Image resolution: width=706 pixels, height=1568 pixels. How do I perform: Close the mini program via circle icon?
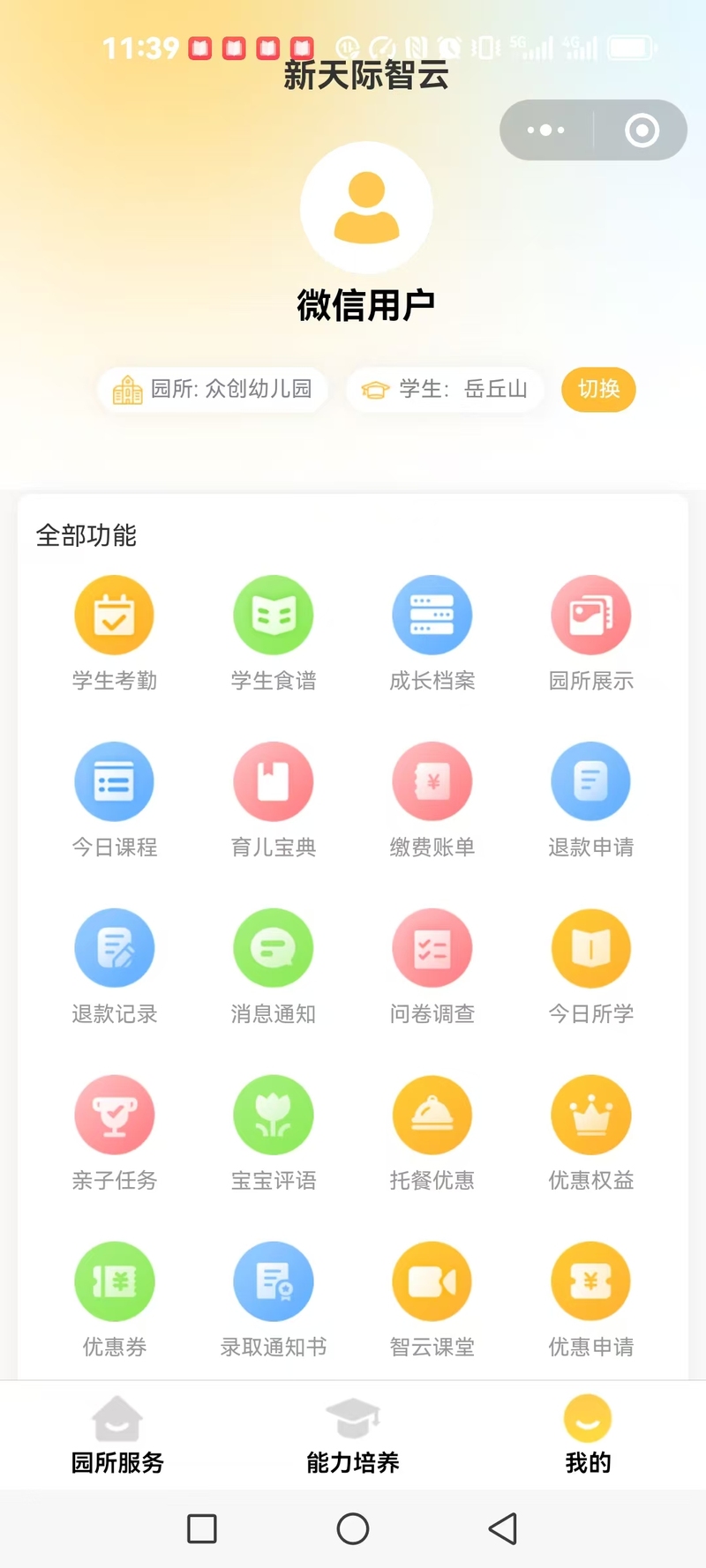642,131
